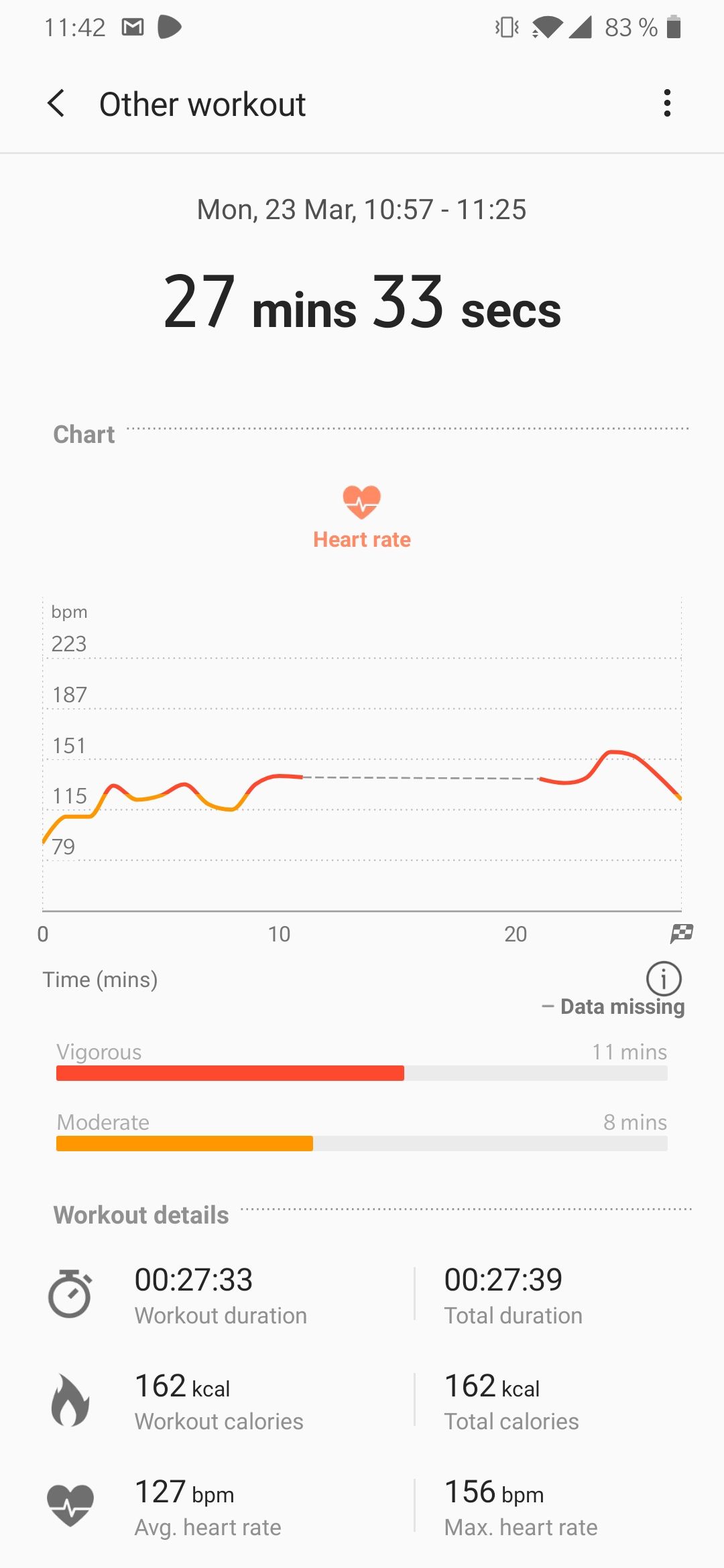Image resolution: width=724 pixels, height=1568 pixels.
Task: Open the three-dot overflow menu
Action: (x=666, y=103)
